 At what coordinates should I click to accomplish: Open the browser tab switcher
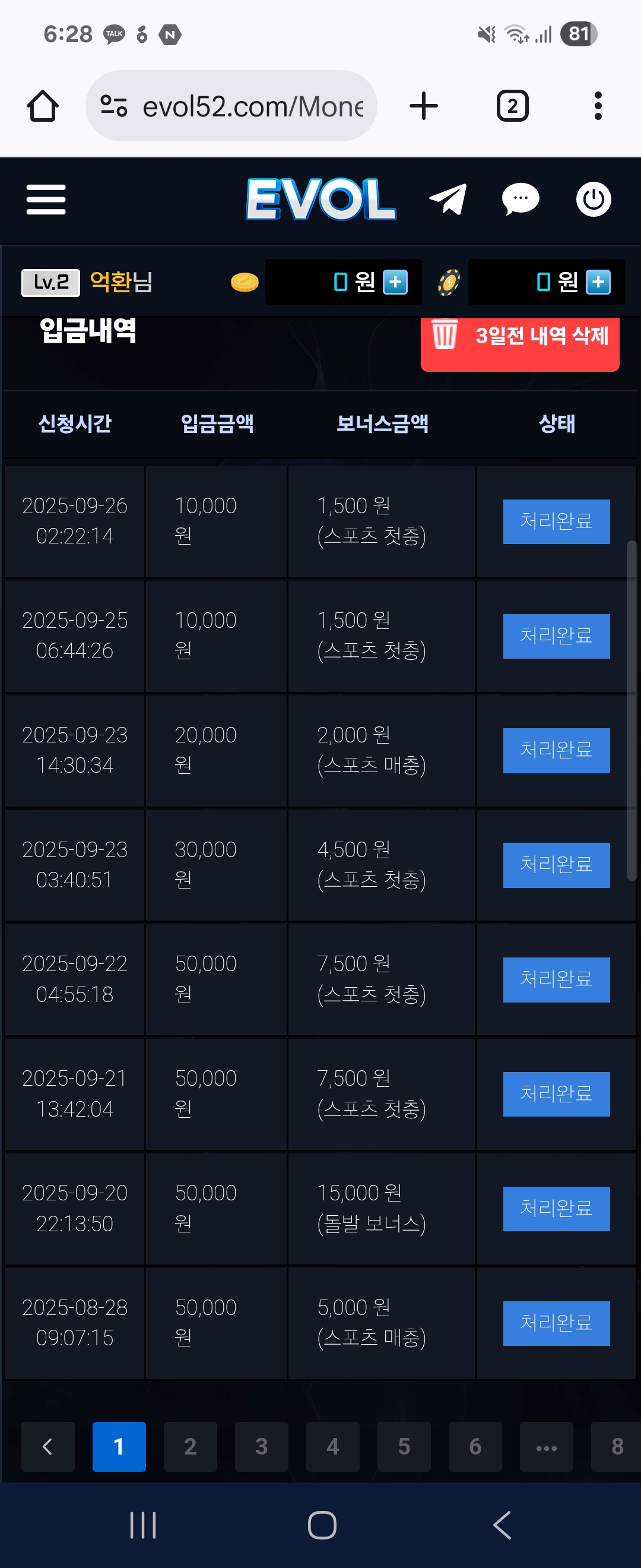pyautogui.click(x=512, y=106)
